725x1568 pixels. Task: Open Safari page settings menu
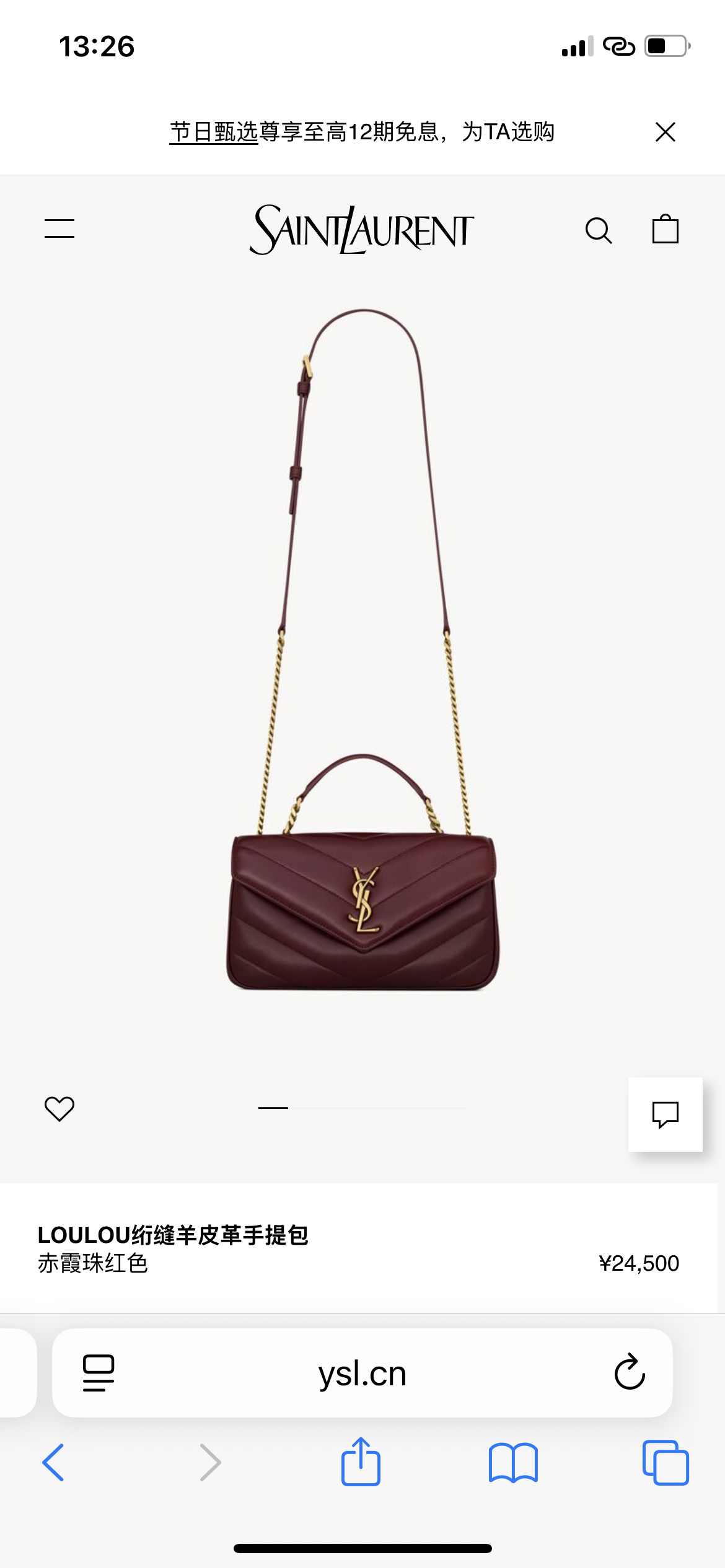coord(99,1373)
